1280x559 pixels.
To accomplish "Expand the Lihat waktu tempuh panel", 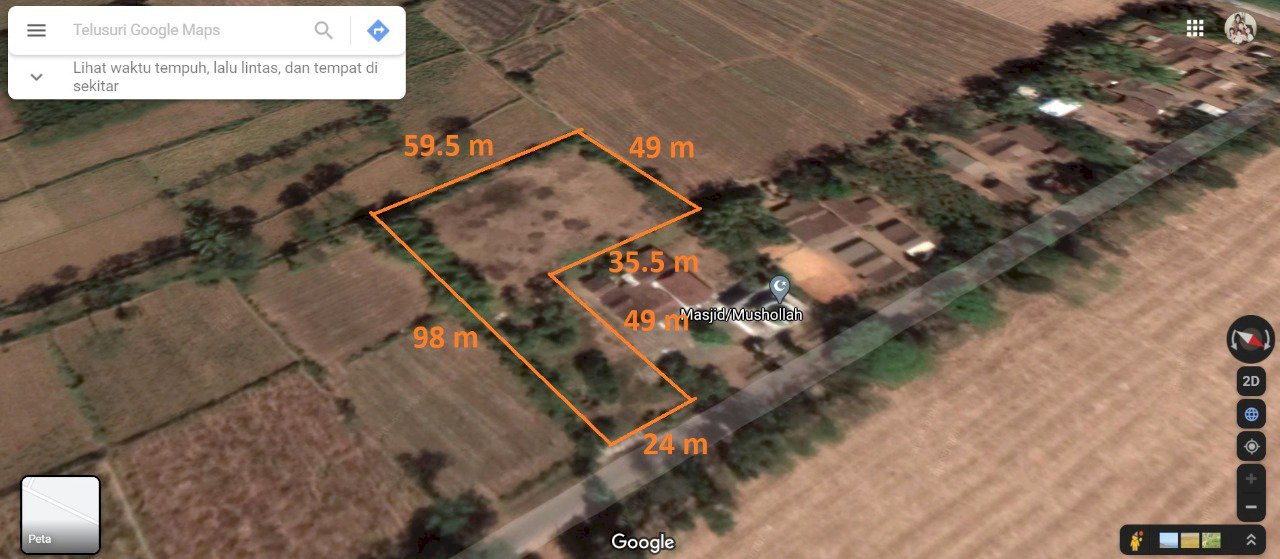I will point(36,77).
